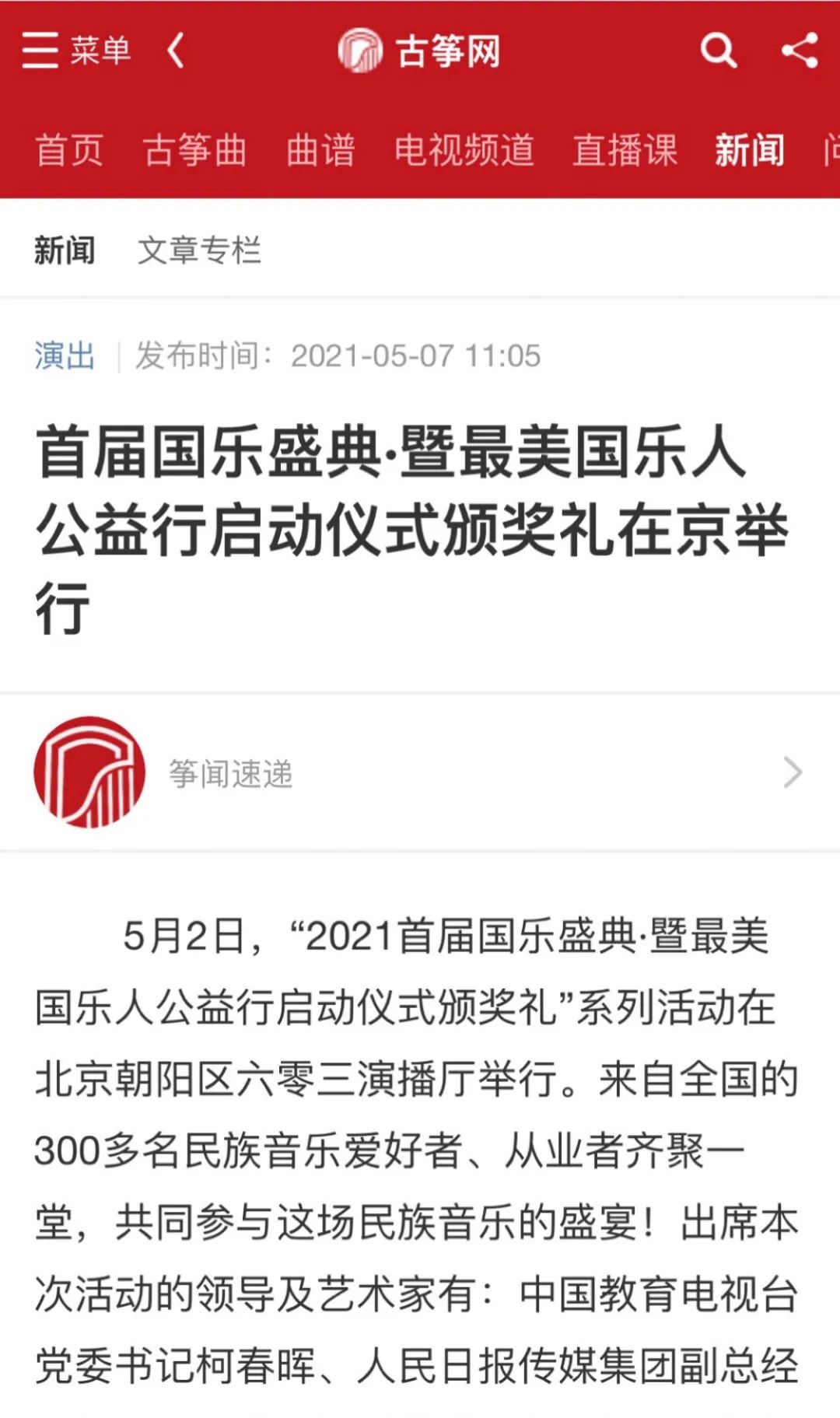Viewport: 840px width, 1418px height.
Task: Go to the 直播课 tab
Action: pyautogui.click(x=625, y=150)
